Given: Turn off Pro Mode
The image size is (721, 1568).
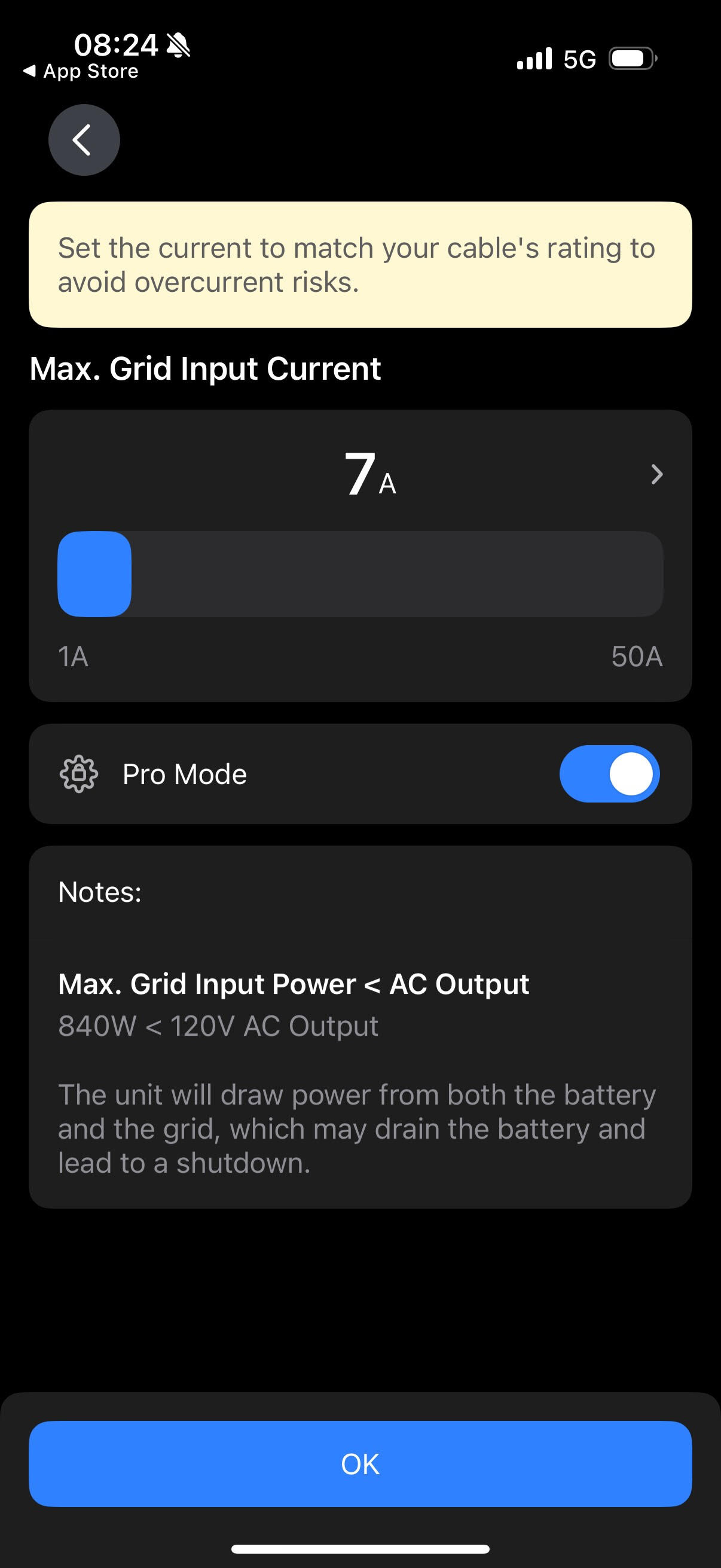Looking at the screenshot, I should coord(609,774).
